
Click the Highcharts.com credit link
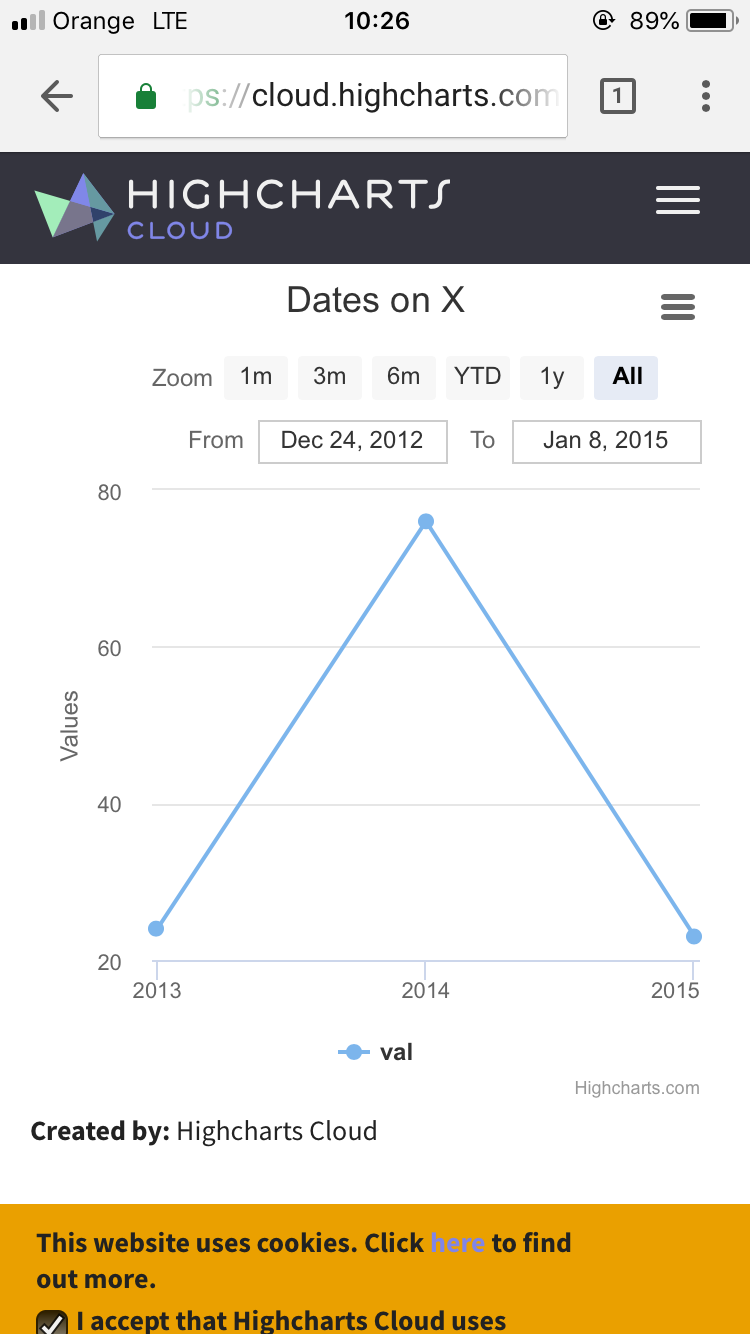(638, 1088)
